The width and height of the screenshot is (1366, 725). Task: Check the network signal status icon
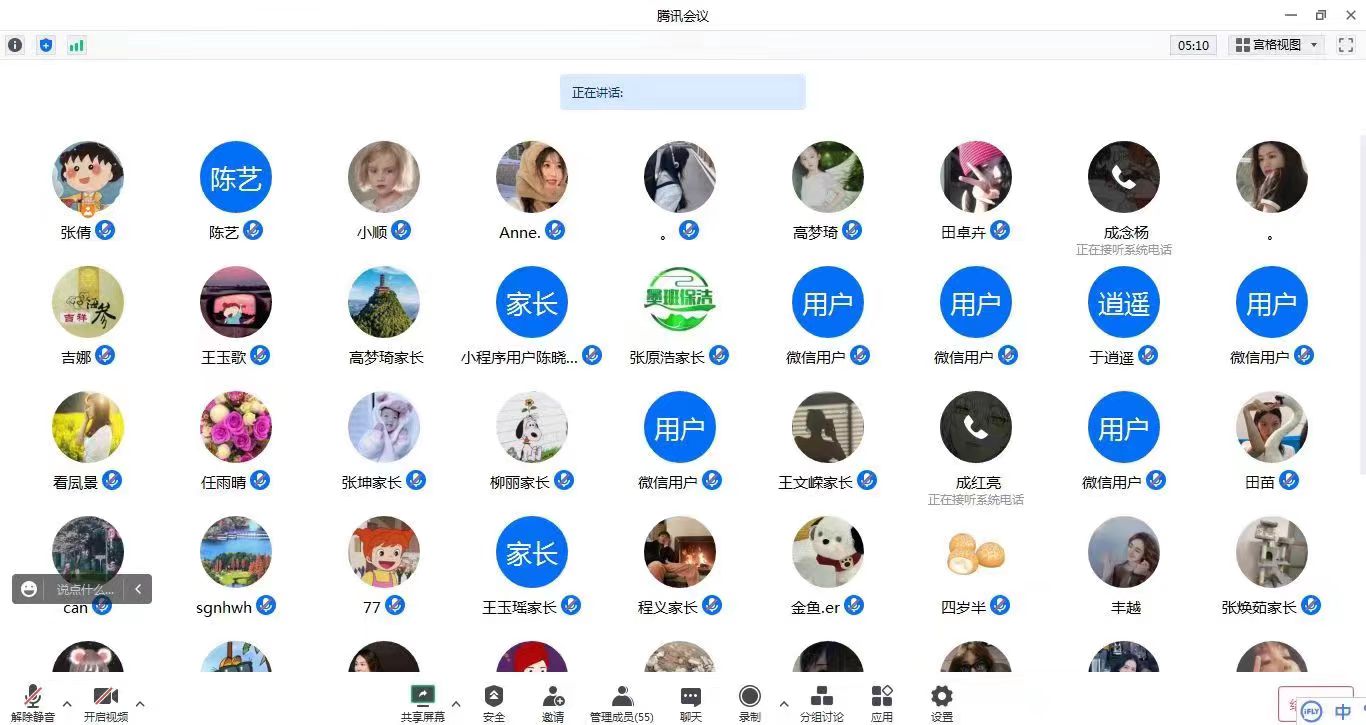[x=76, y=45]
